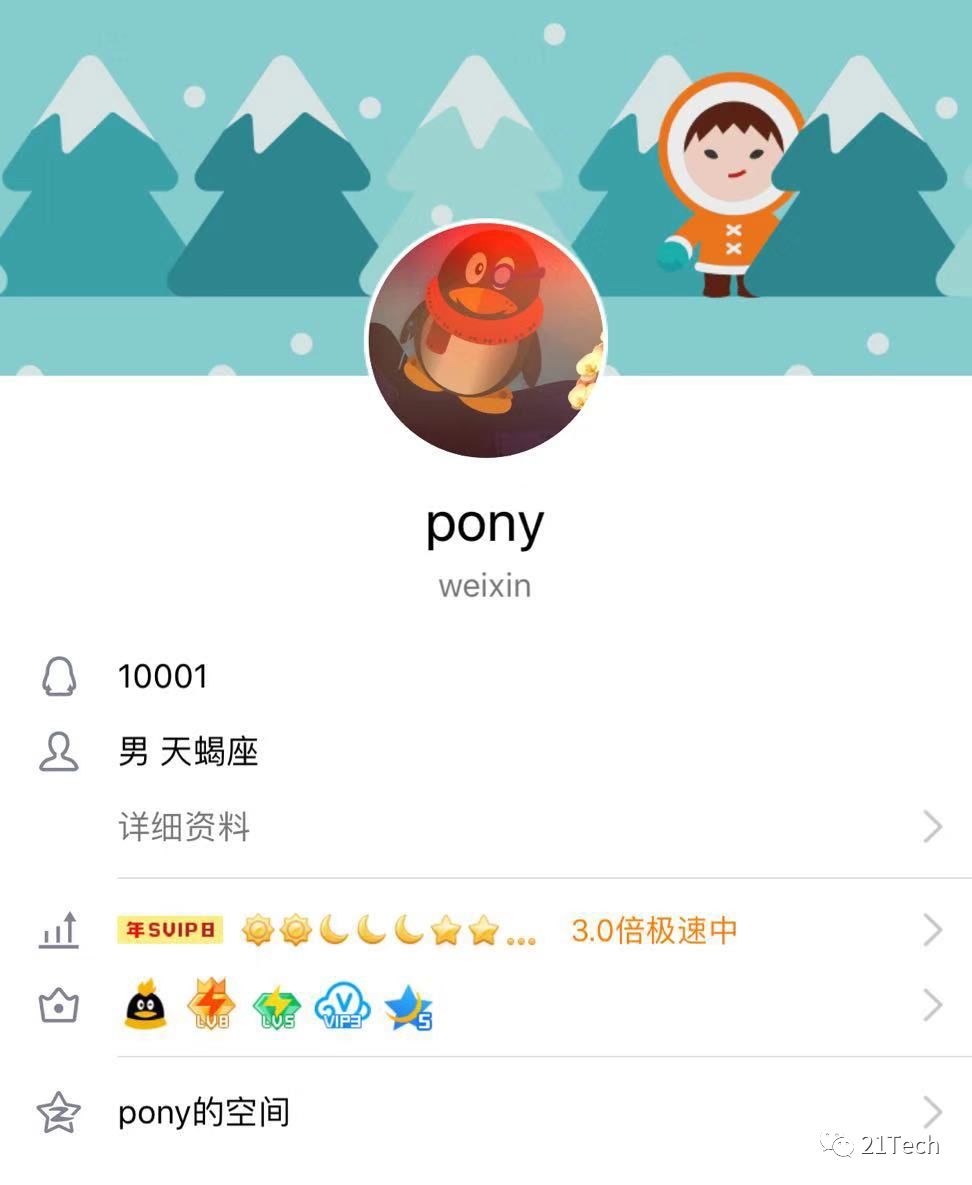
Task: Expand the QQ level row via its chevron
Action: (932, 930)
